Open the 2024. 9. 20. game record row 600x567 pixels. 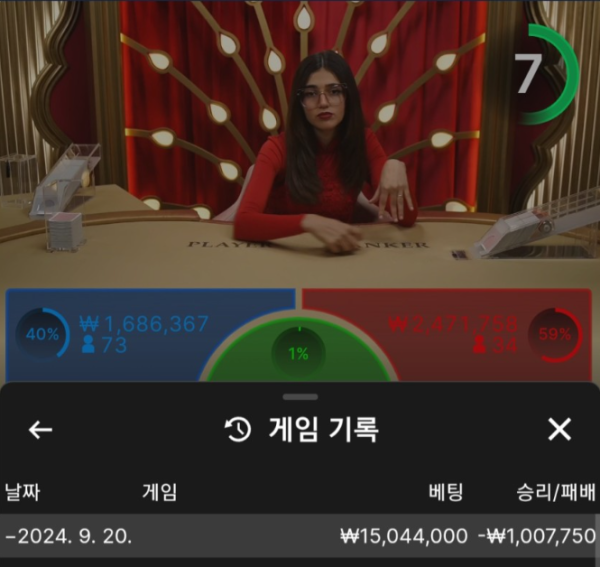click(x=300, y=535)
